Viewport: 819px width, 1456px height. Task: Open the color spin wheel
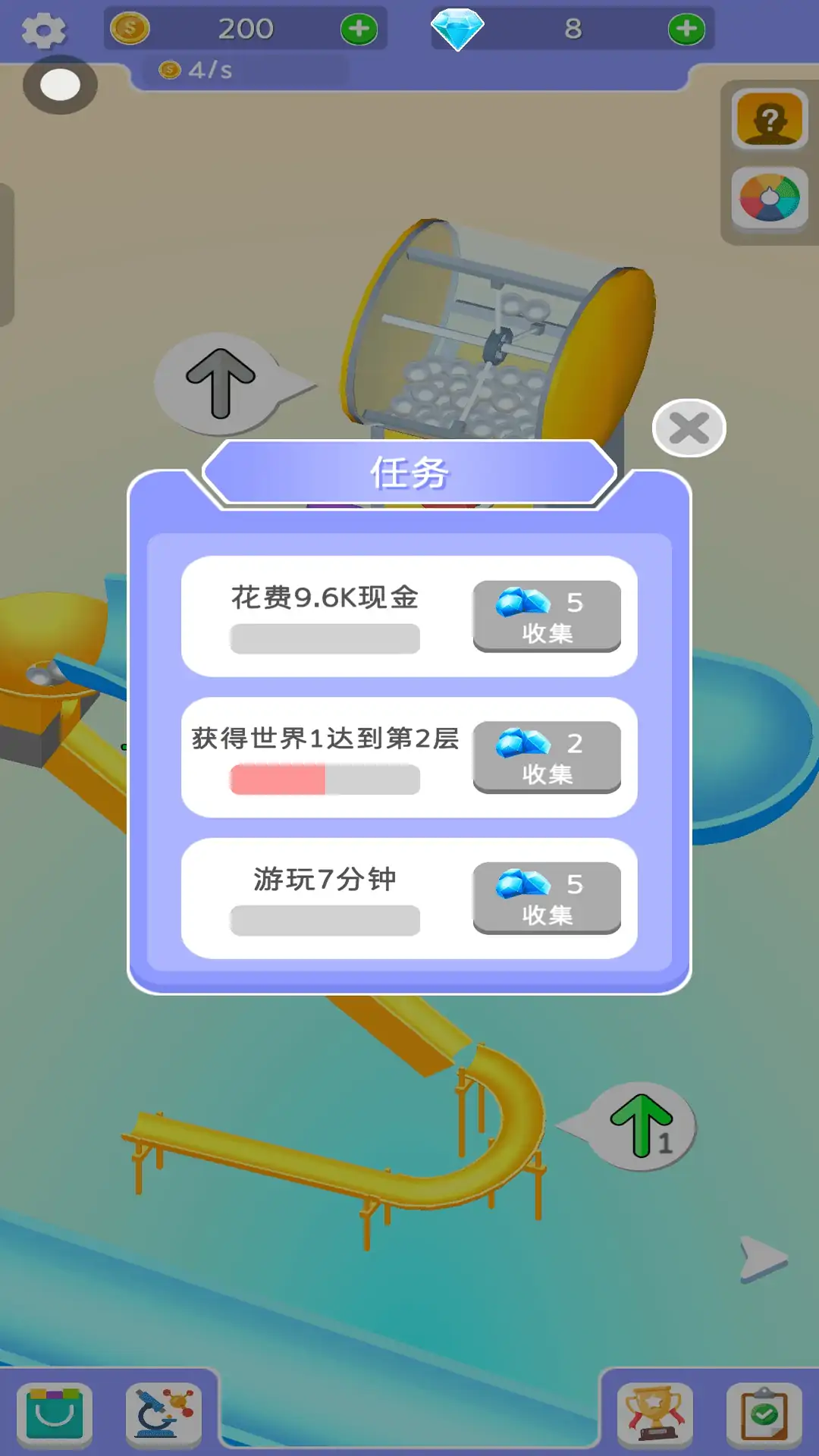pyautogui.click(x=770, y=198)
